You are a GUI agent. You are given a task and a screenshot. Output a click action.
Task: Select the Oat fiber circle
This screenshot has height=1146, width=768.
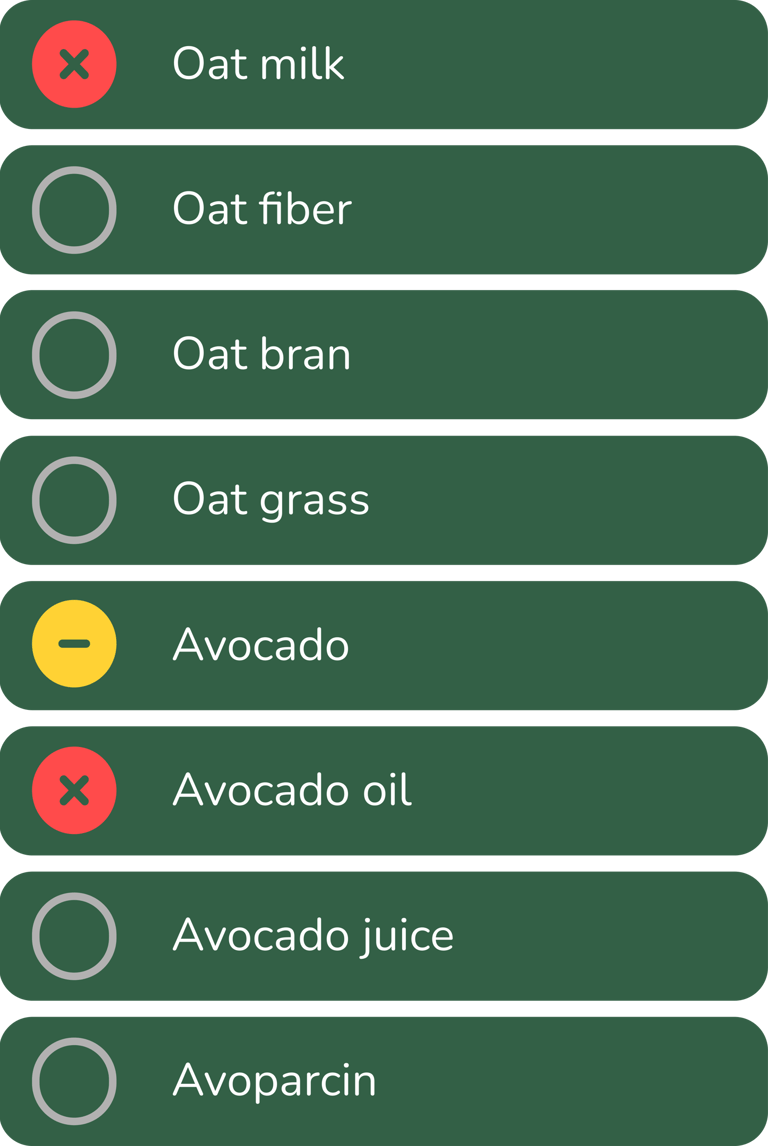[74, 209]
